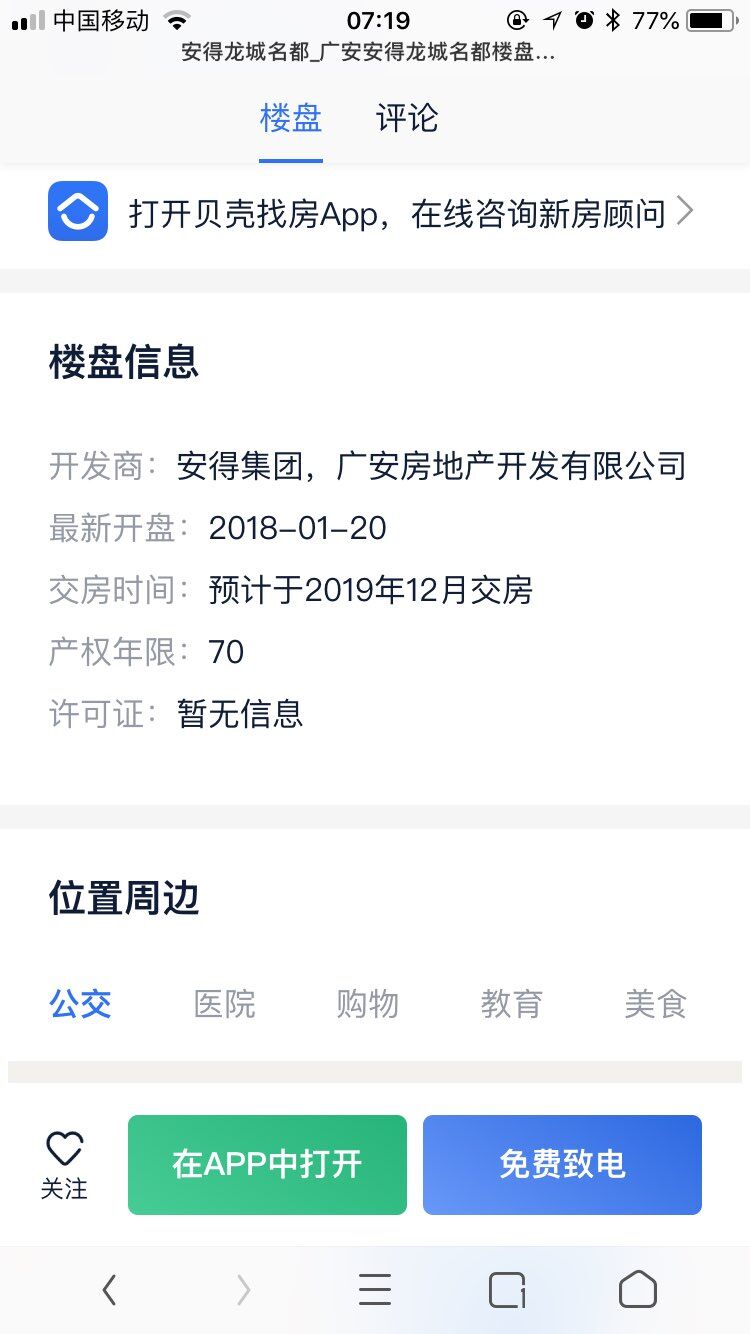Screen dimensions: 750x1334
Task: Go to the browser home page
Action: pos(638,1291)
